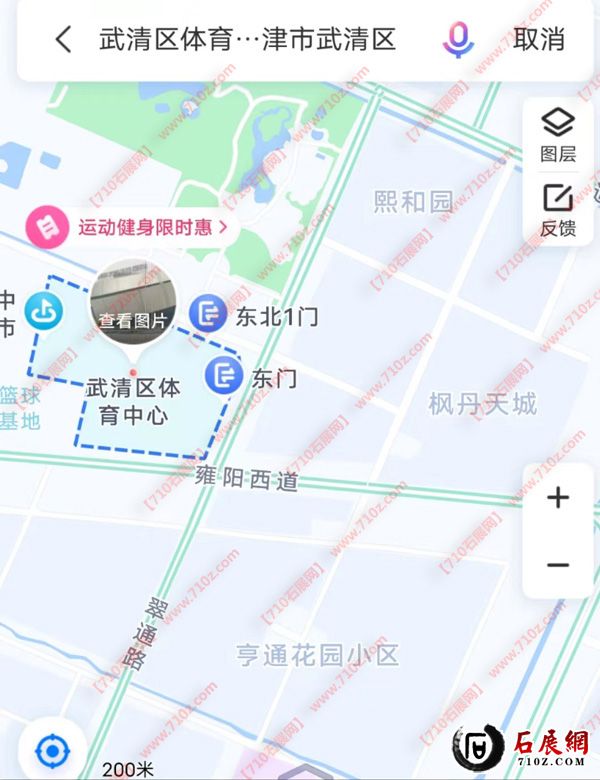Open the 反馈 feedback option

tap(557, 209)
